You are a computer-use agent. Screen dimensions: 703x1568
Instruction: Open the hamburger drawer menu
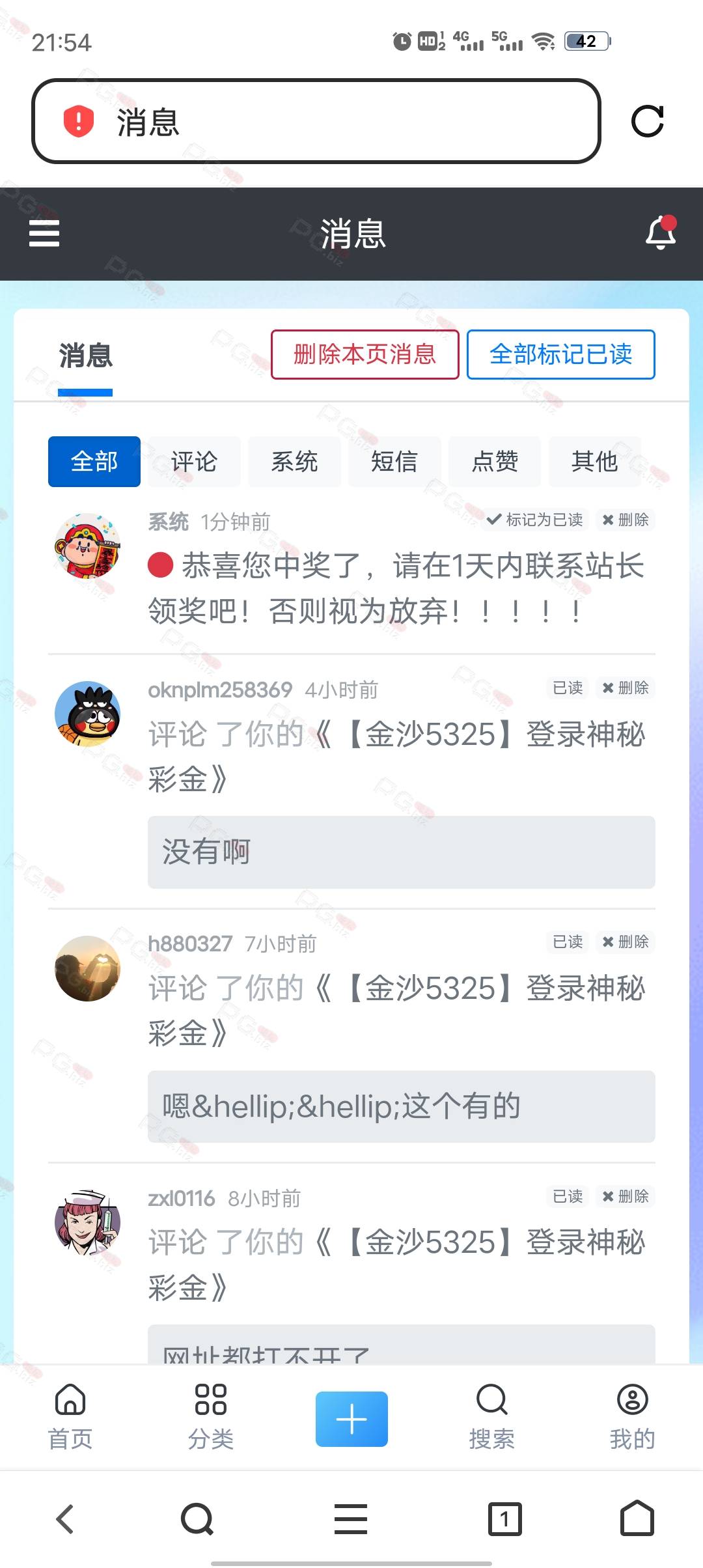click(44, 233)
